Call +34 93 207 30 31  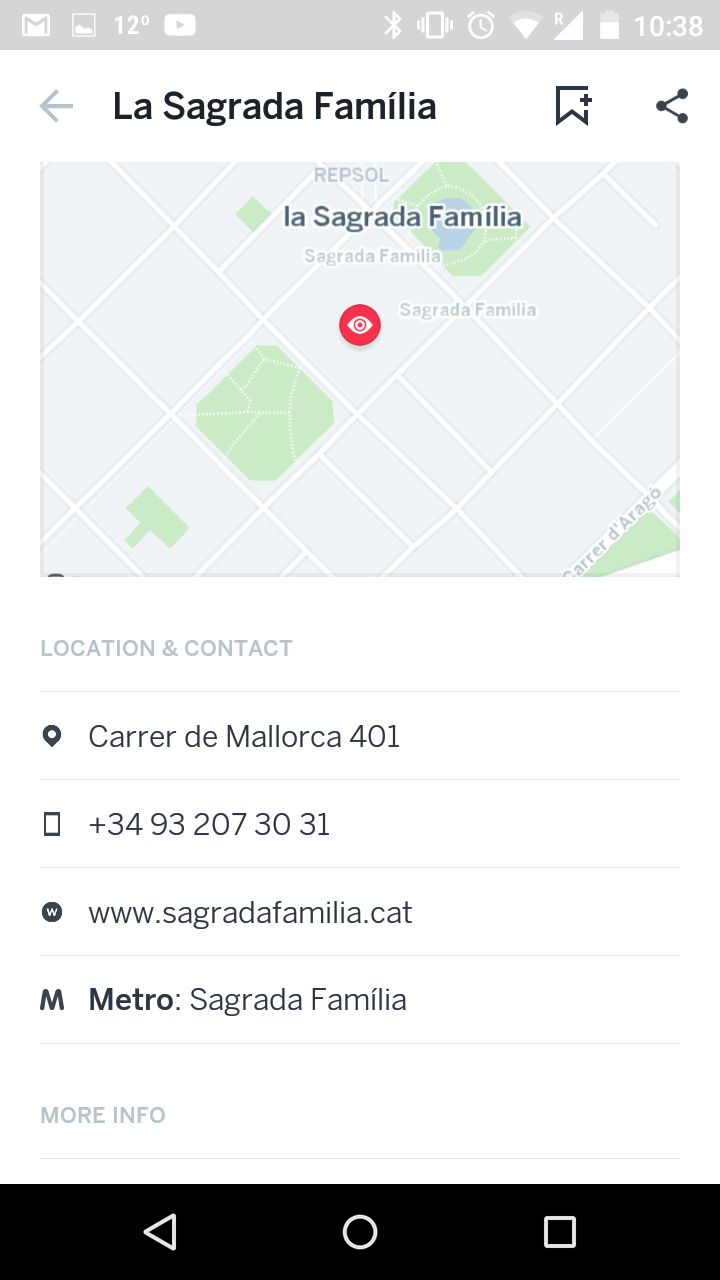click(360, 824)
